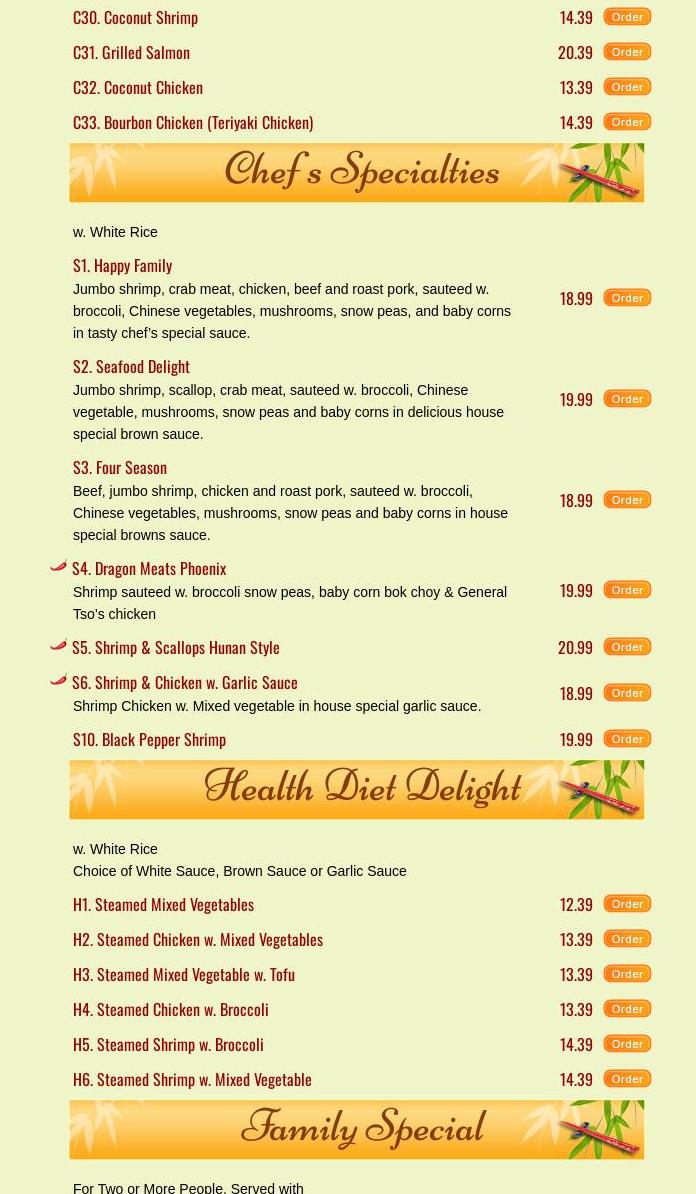Order S3 Four Season
Image resolution: width=696 pixels, height=1194 pixels.
click(627, 500)
